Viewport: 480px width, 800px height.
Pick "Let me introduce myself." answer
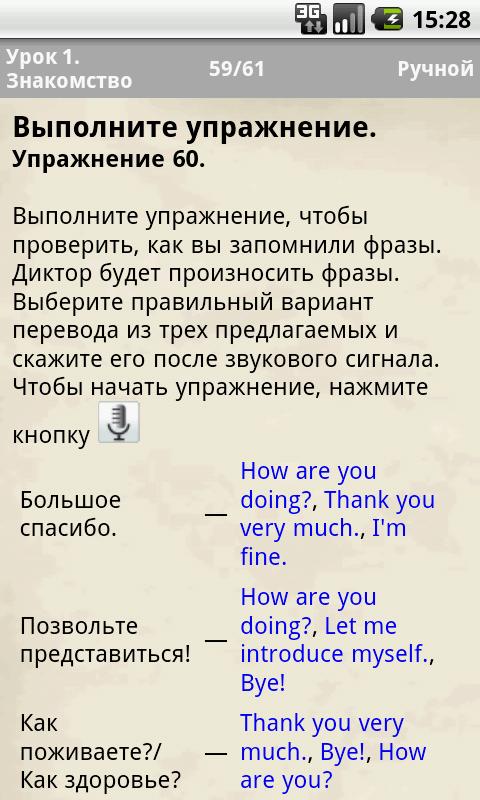pyautogui.click(x=337, y=640)
